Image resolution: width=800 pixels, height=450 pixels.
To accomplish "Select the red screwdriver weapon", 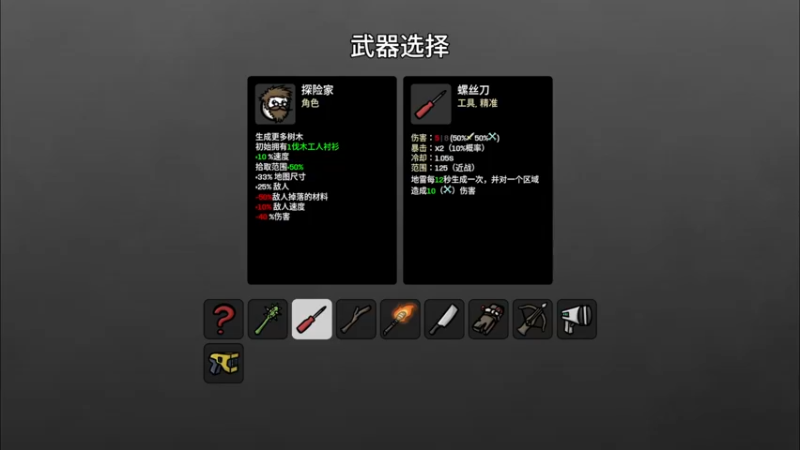I will 312,319.
